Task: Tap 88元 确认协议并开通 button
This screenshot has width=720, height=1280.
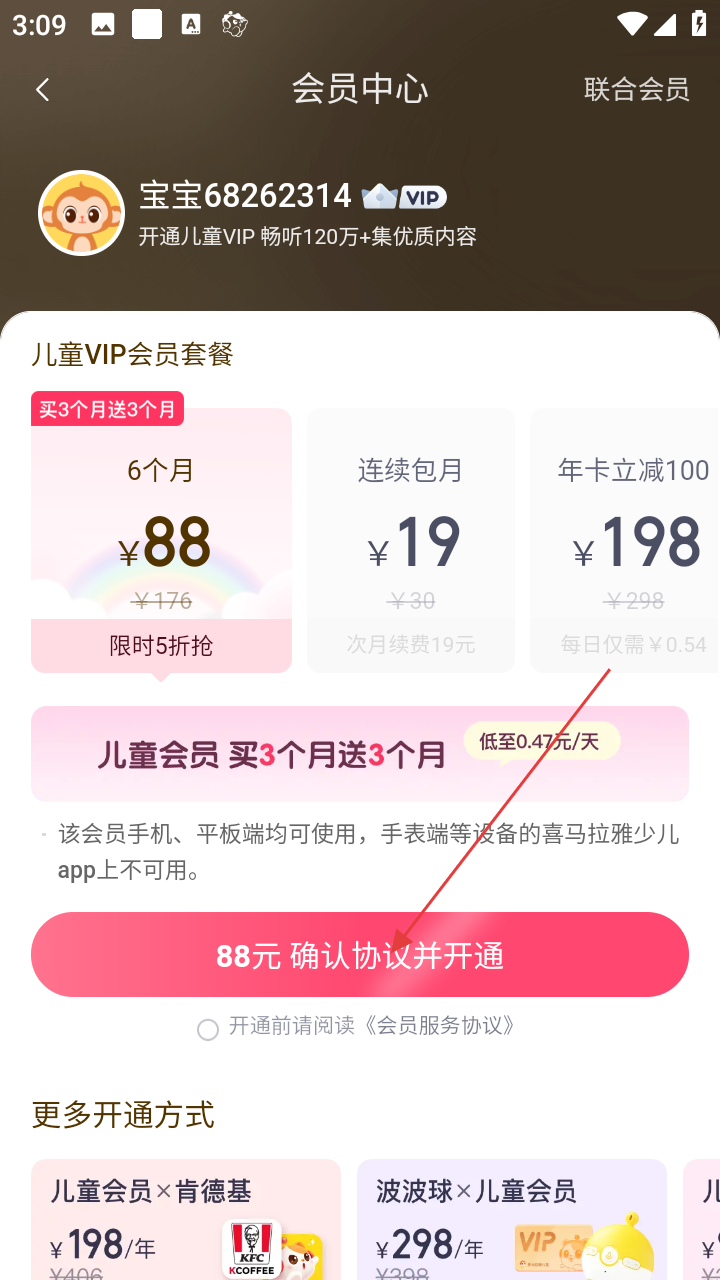Action: (x=360, y=955)
